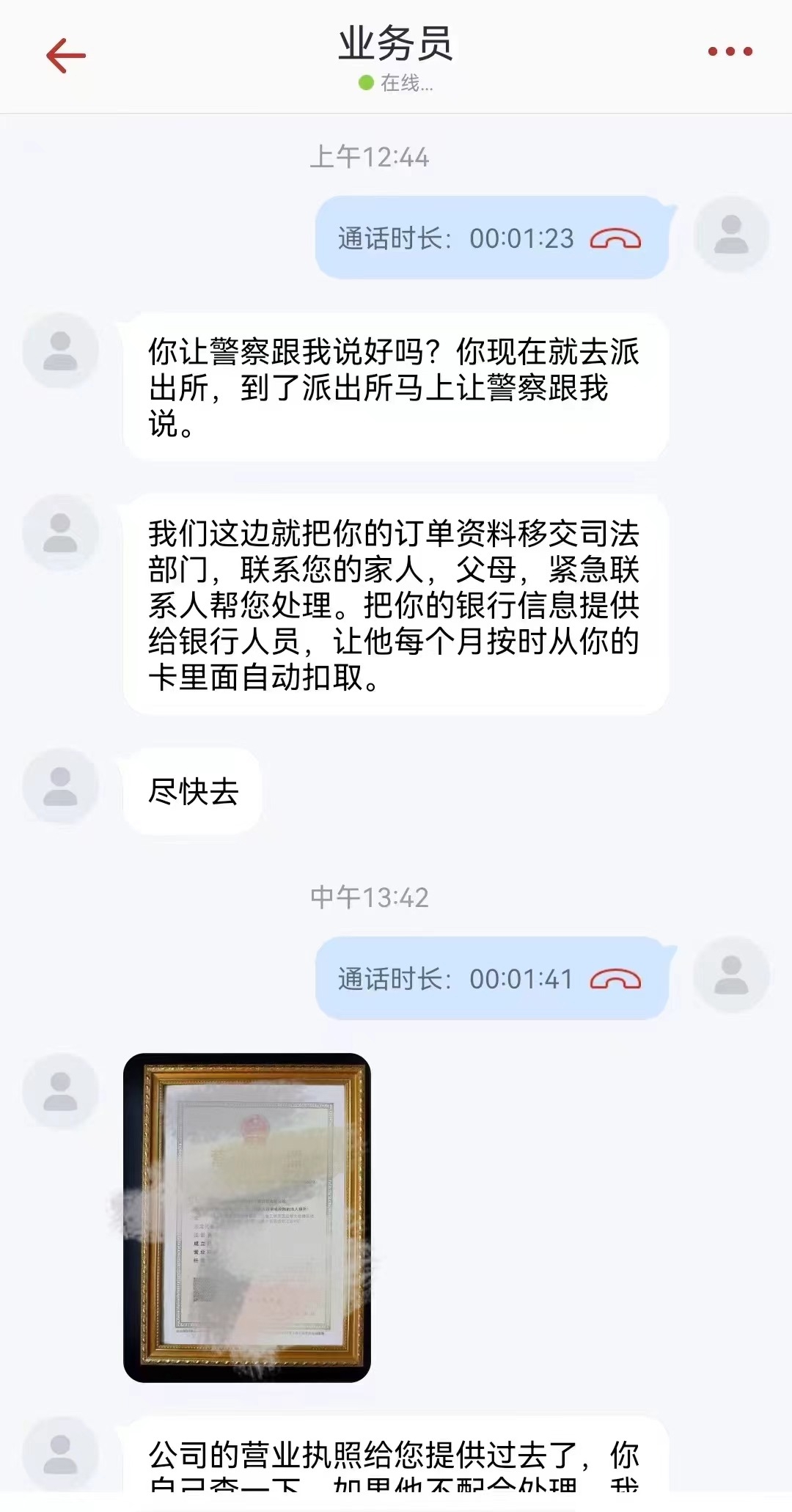Image resolution: width=792 pixels, height=1512 pixels.
Task: Tap the 00:01:41 call record bubble
Action: click(x=491, y=979)
